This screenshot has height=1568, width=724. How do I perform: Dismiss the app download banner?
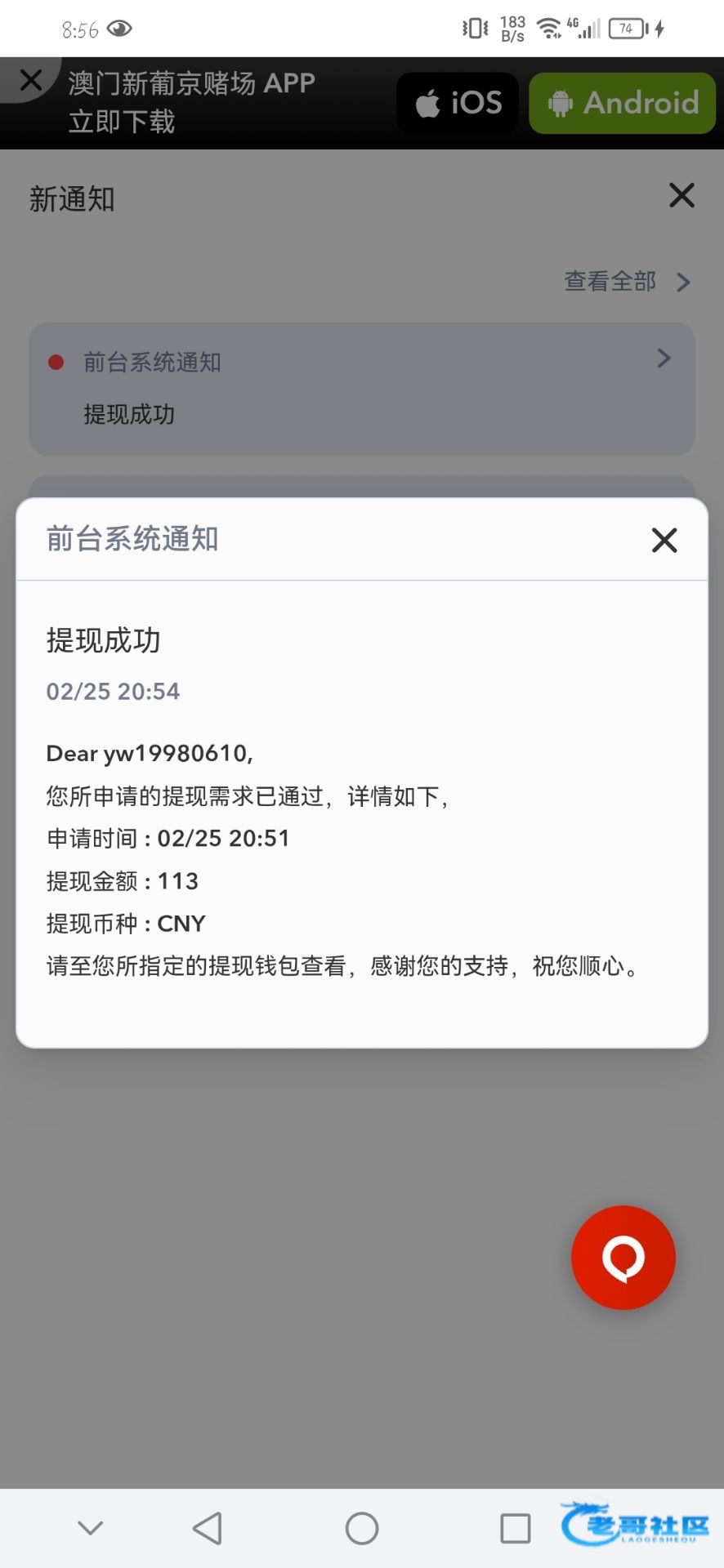(x=31, y=80)
